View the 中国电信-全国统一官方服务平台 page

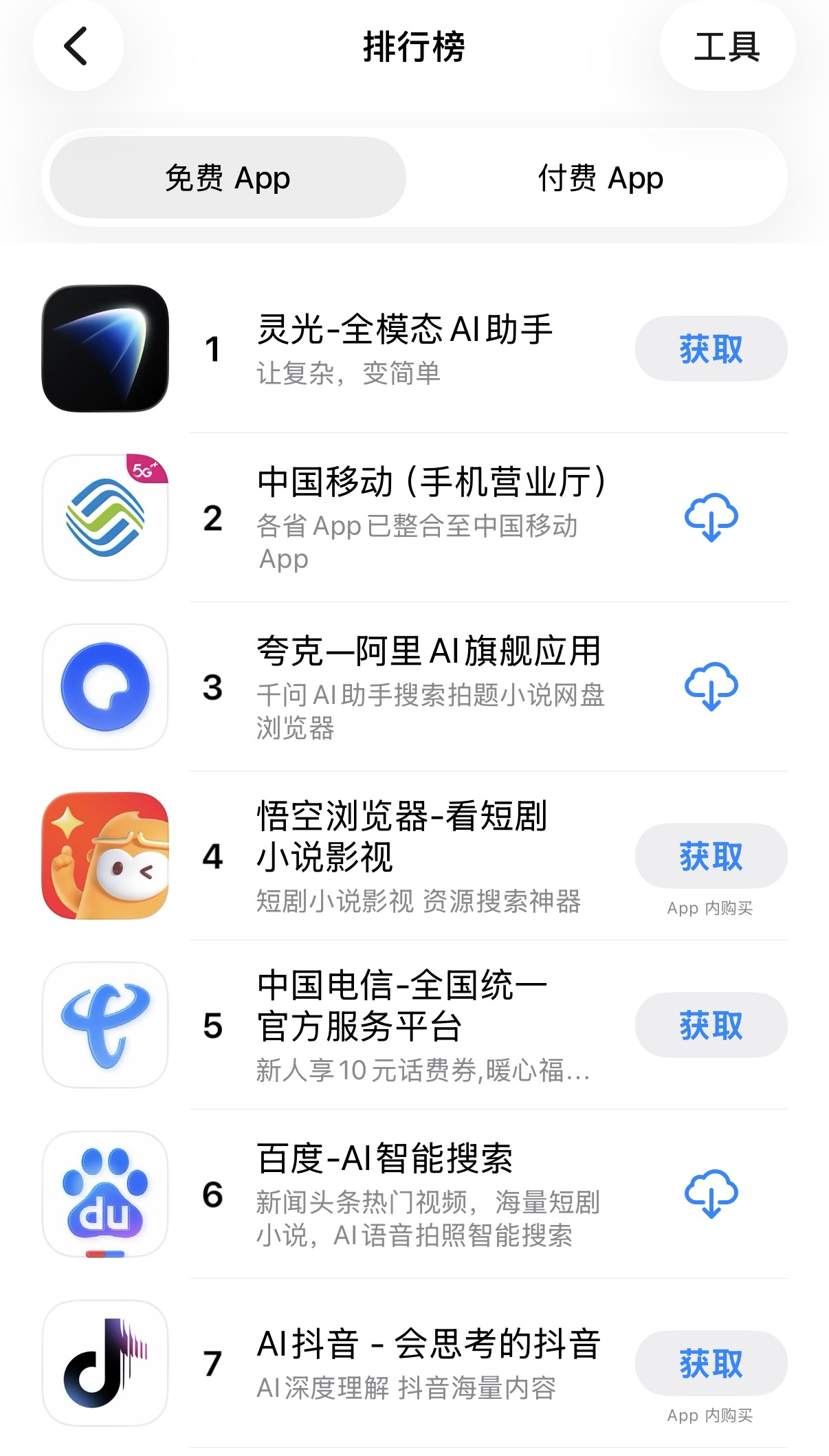[x=402, y=1005]
